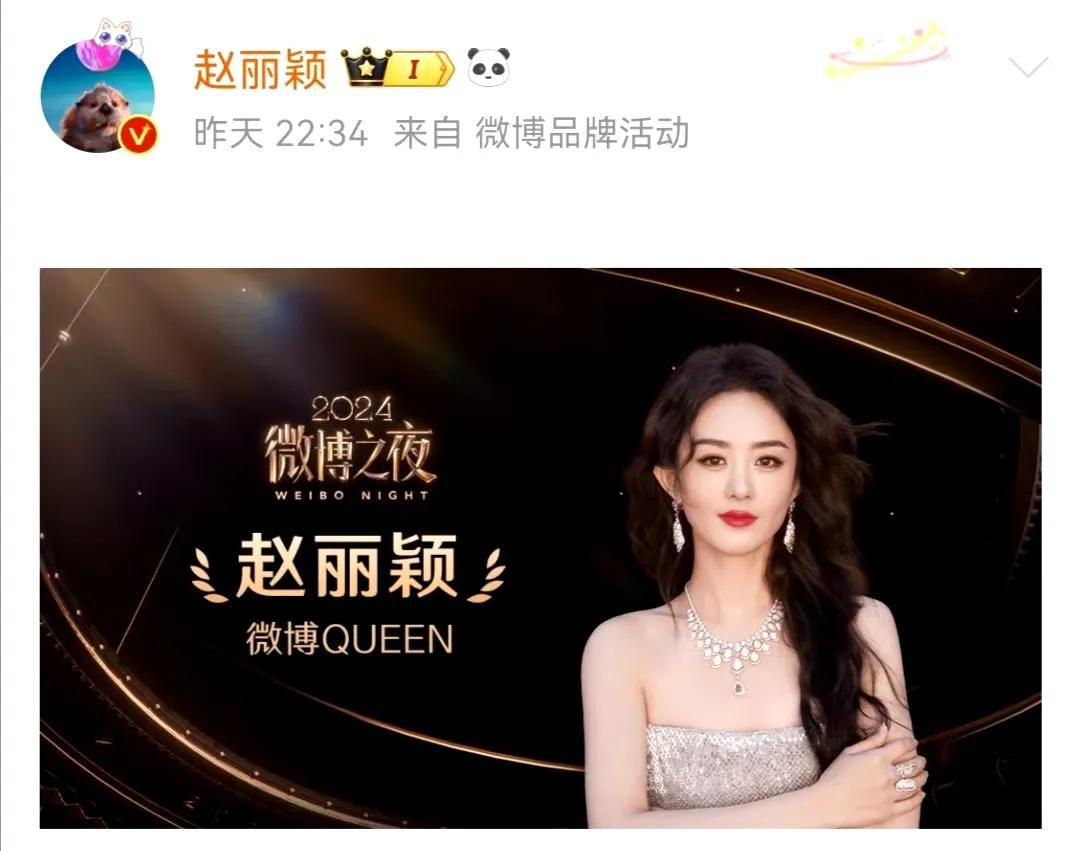Open 赵丽颖's profile avatar
Viewport: 1080px width, 851px height.
click(x=97, y=95)
